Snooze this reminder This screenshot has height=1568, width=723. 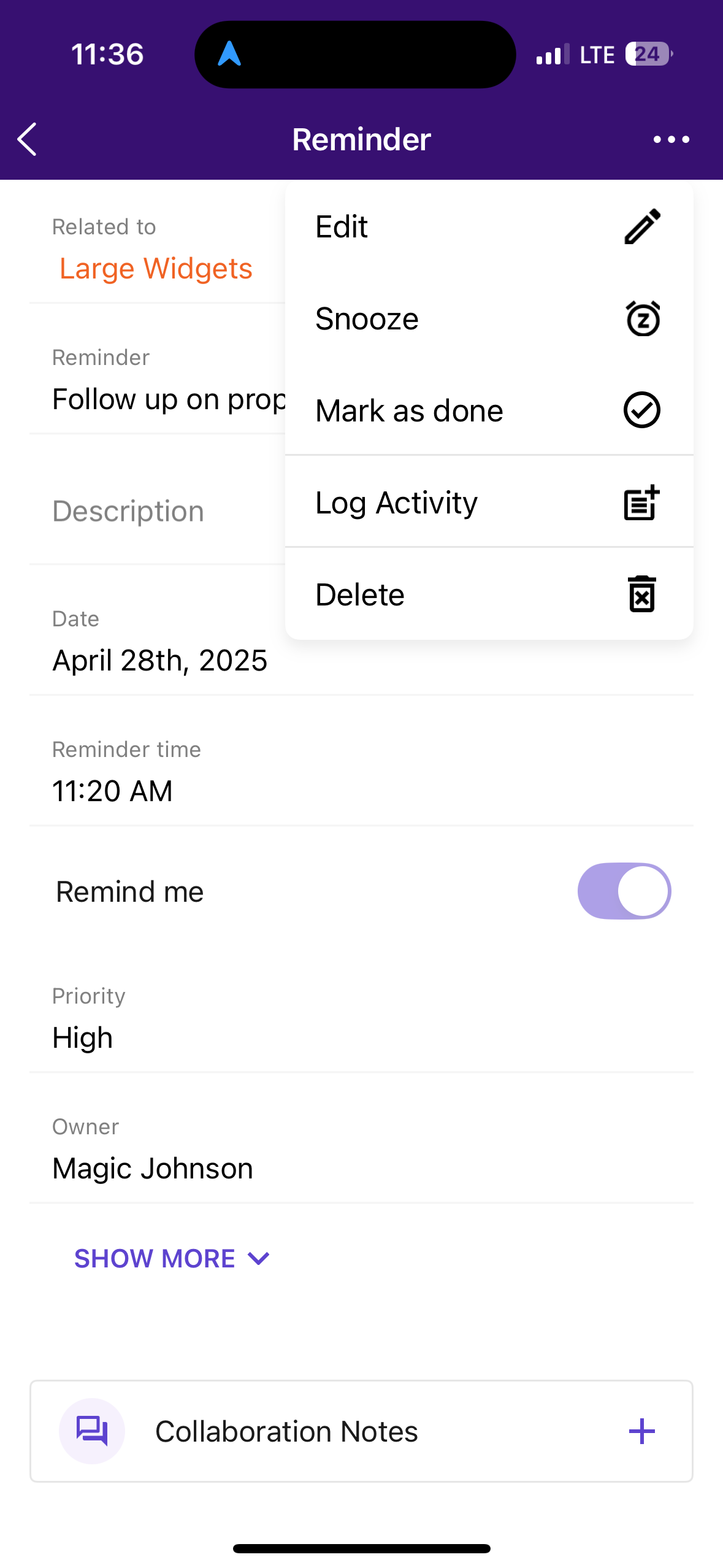489,319
